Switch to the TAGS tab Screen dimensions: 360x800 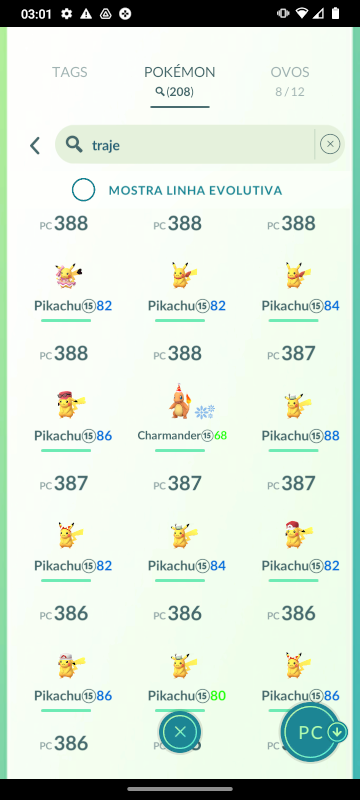69,72
